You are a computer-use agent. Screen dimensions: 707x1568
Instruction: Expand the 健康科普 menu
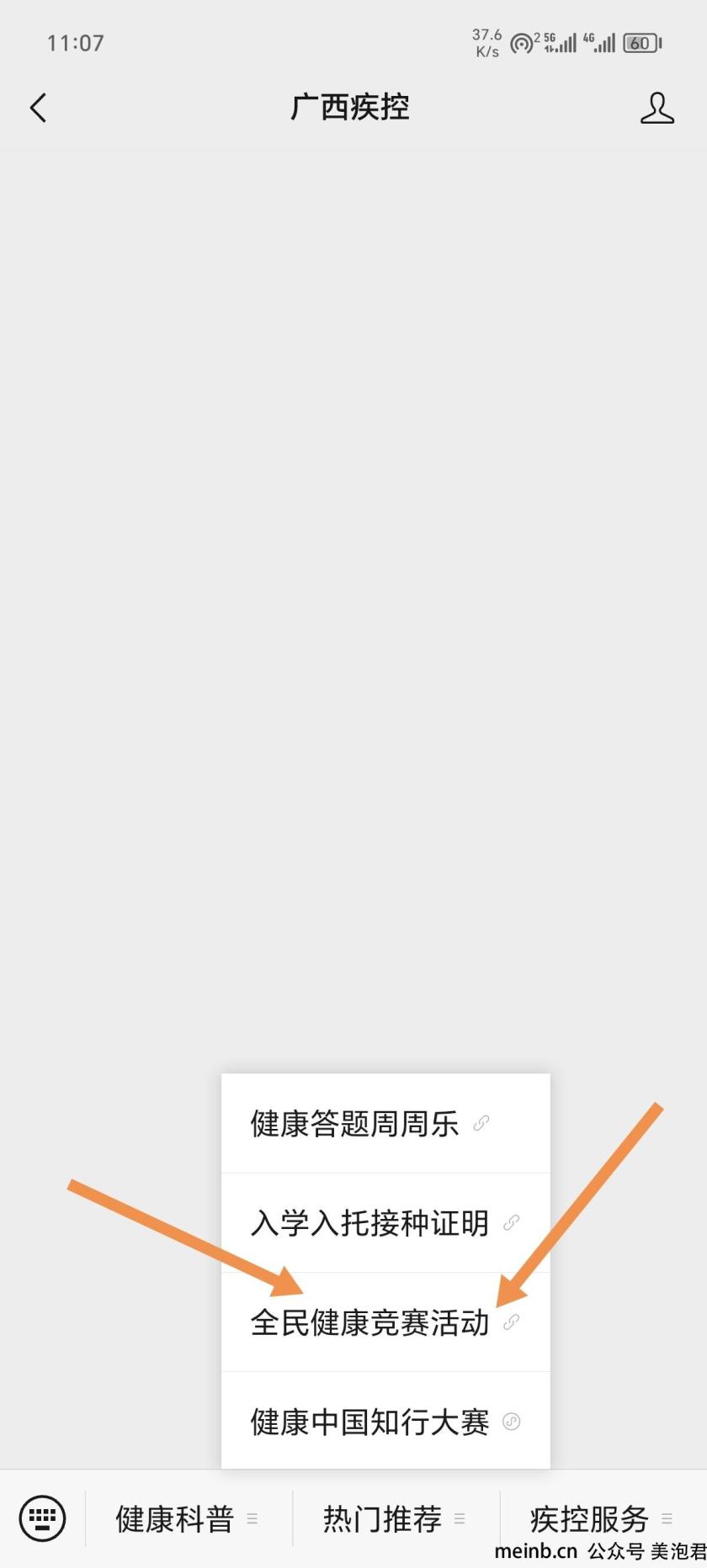(x=187, y=1519)
